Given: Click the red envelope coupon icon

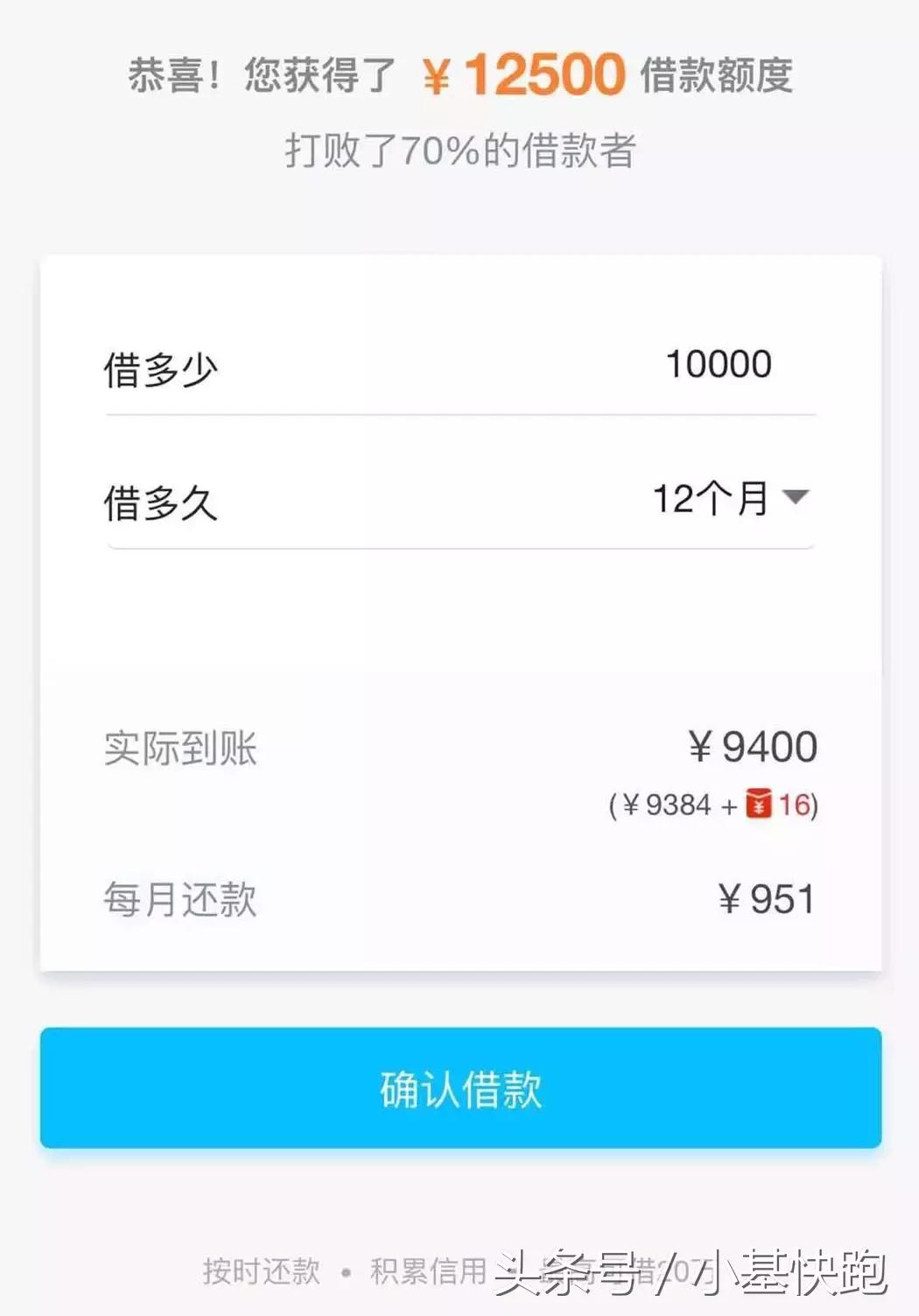Looking at the screenshot, I should point(758,804).
